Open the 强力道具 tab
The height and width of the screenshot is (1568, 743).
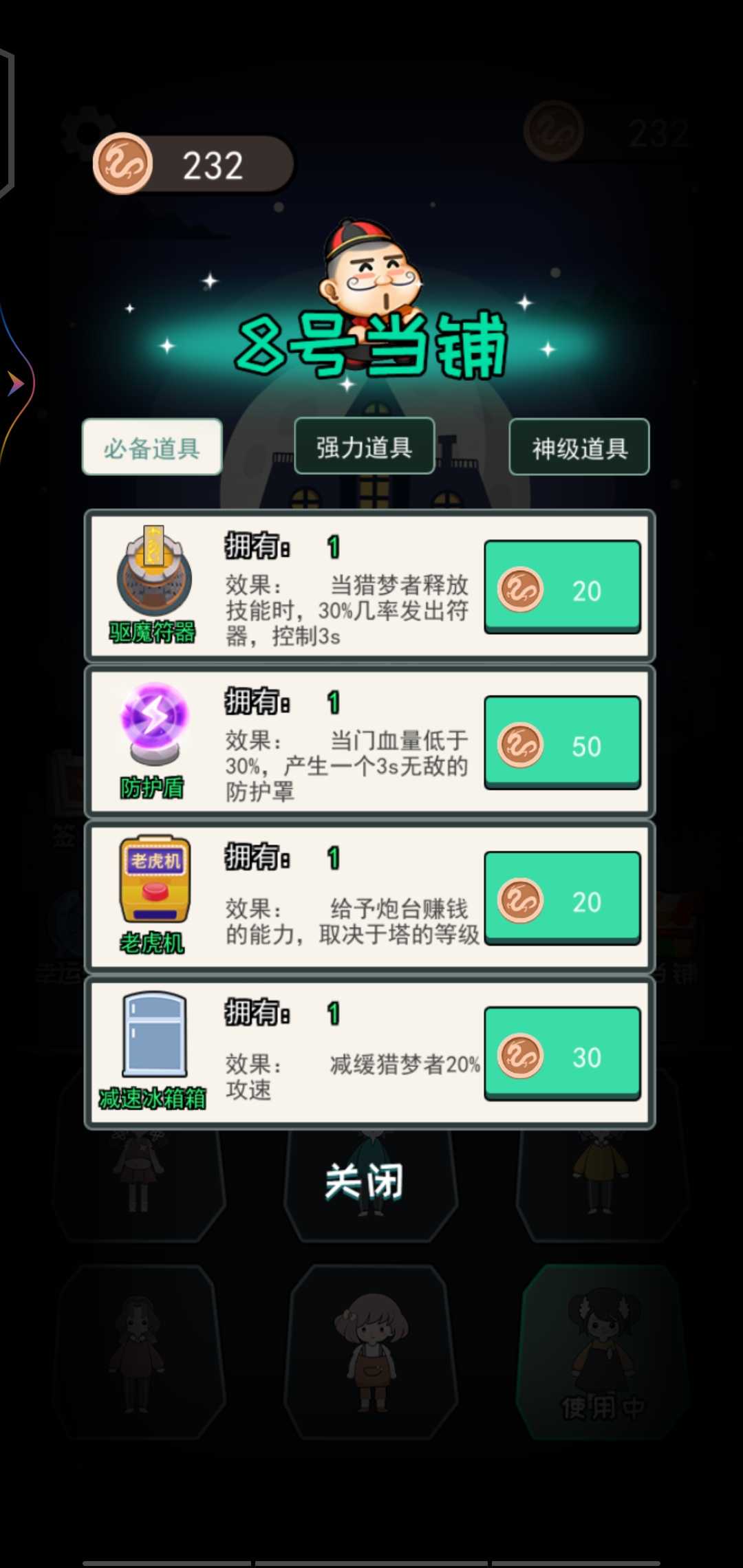[x=365, y=447]
